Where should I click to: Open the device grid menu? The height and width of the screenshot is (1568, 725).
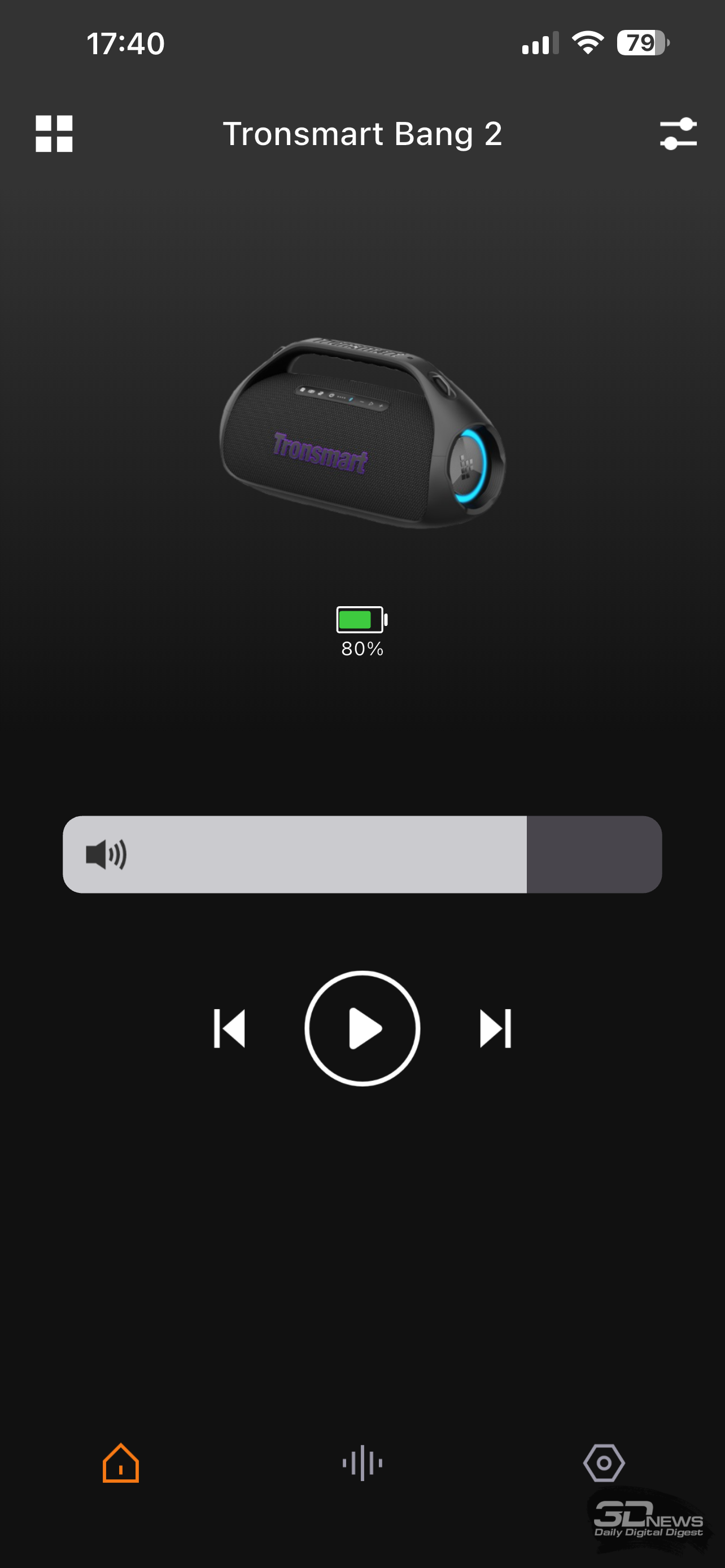(54, 133)
